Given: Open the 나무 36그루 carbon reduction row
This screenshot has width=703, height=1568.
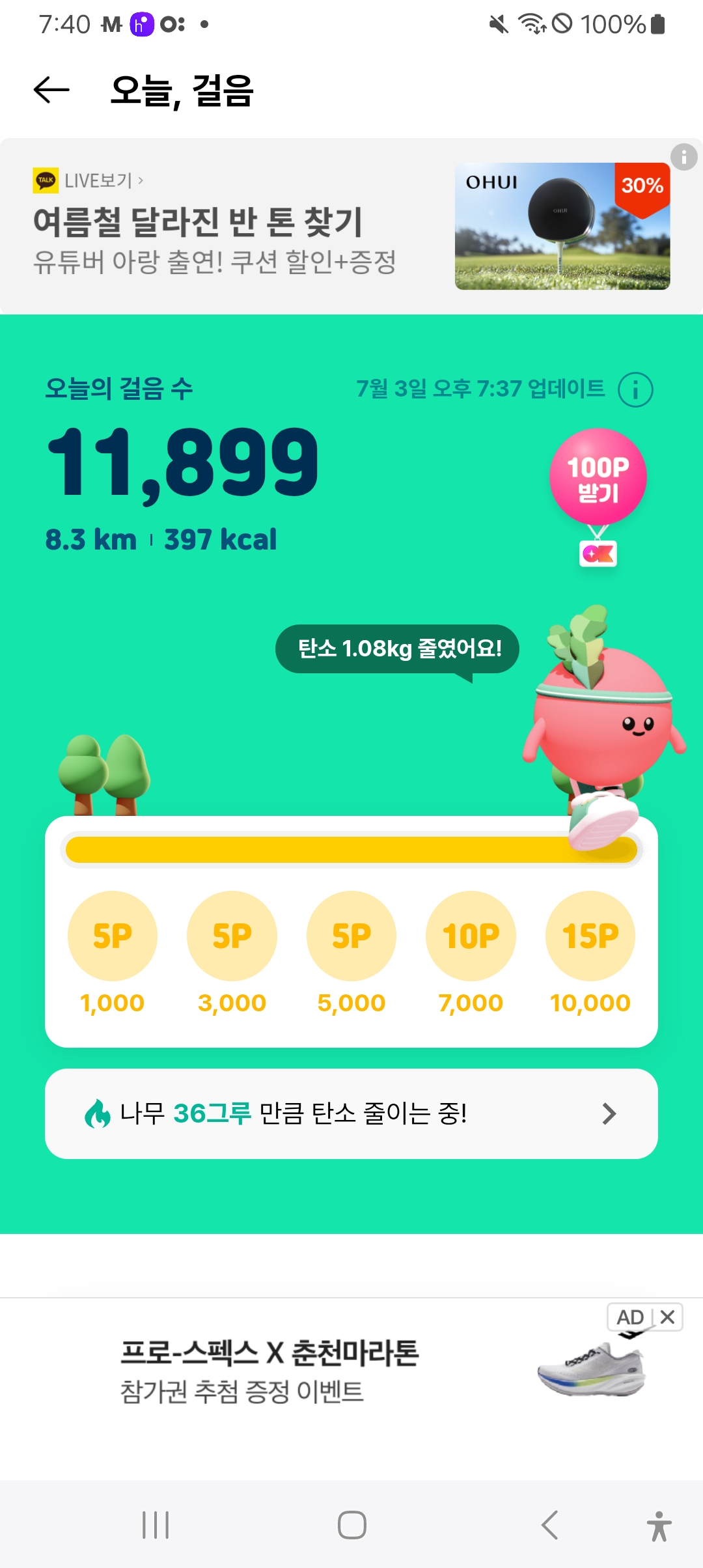Looking at the screenshot, I should tap(351, 1113).
